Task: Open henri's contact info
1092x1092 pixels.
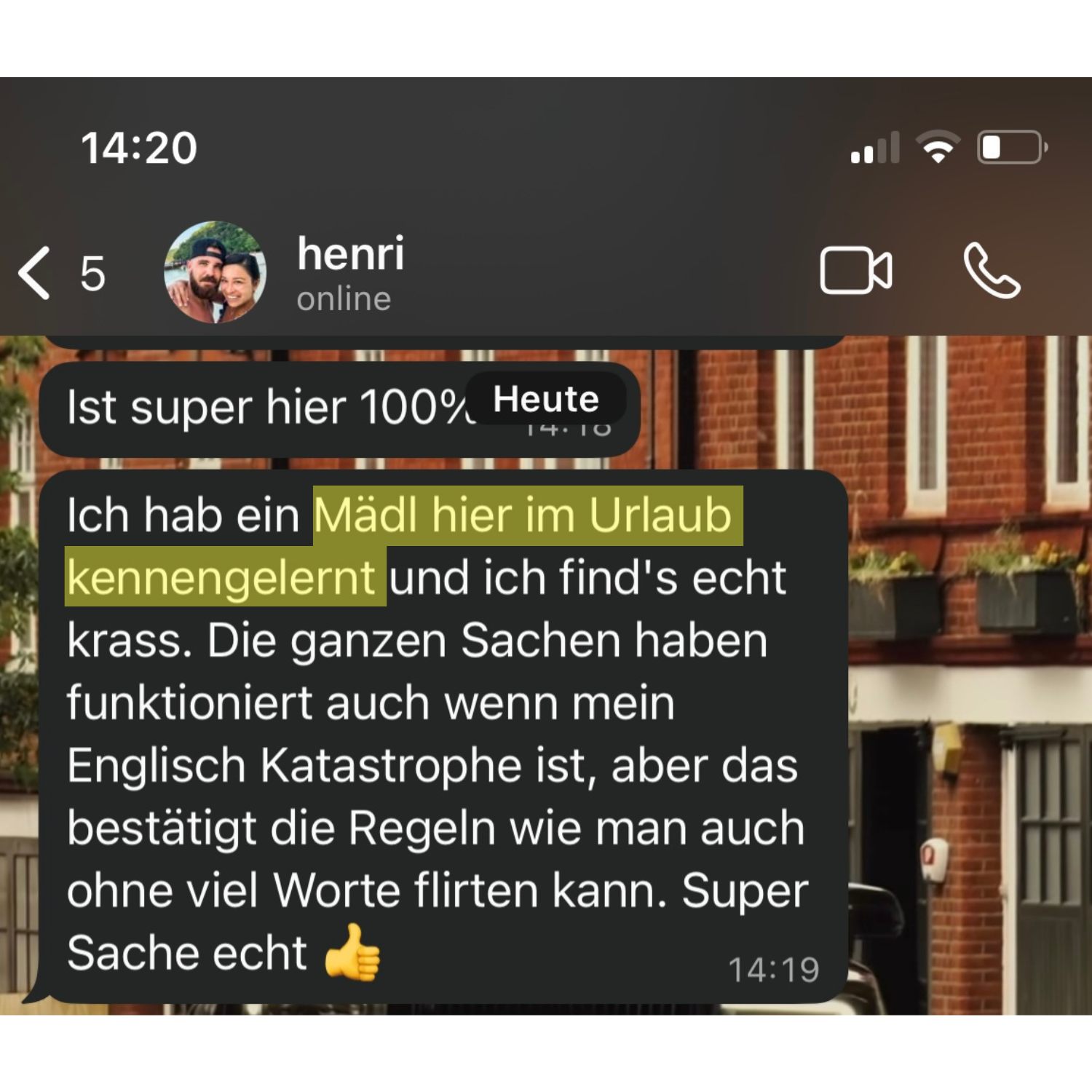Action: point(350,272)
